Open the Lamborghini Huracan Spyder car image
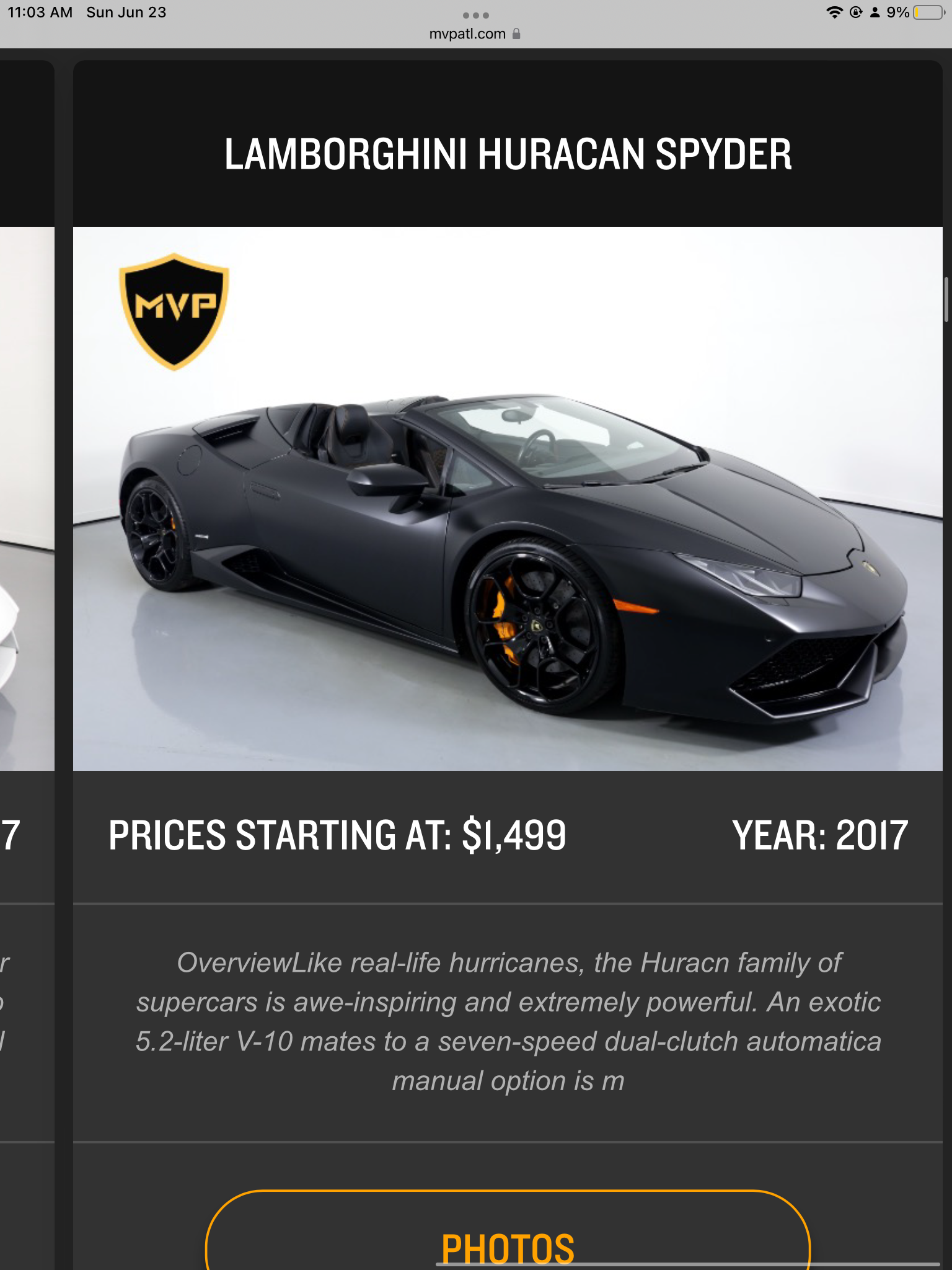 pyautogui.click(x=508, y=499)
